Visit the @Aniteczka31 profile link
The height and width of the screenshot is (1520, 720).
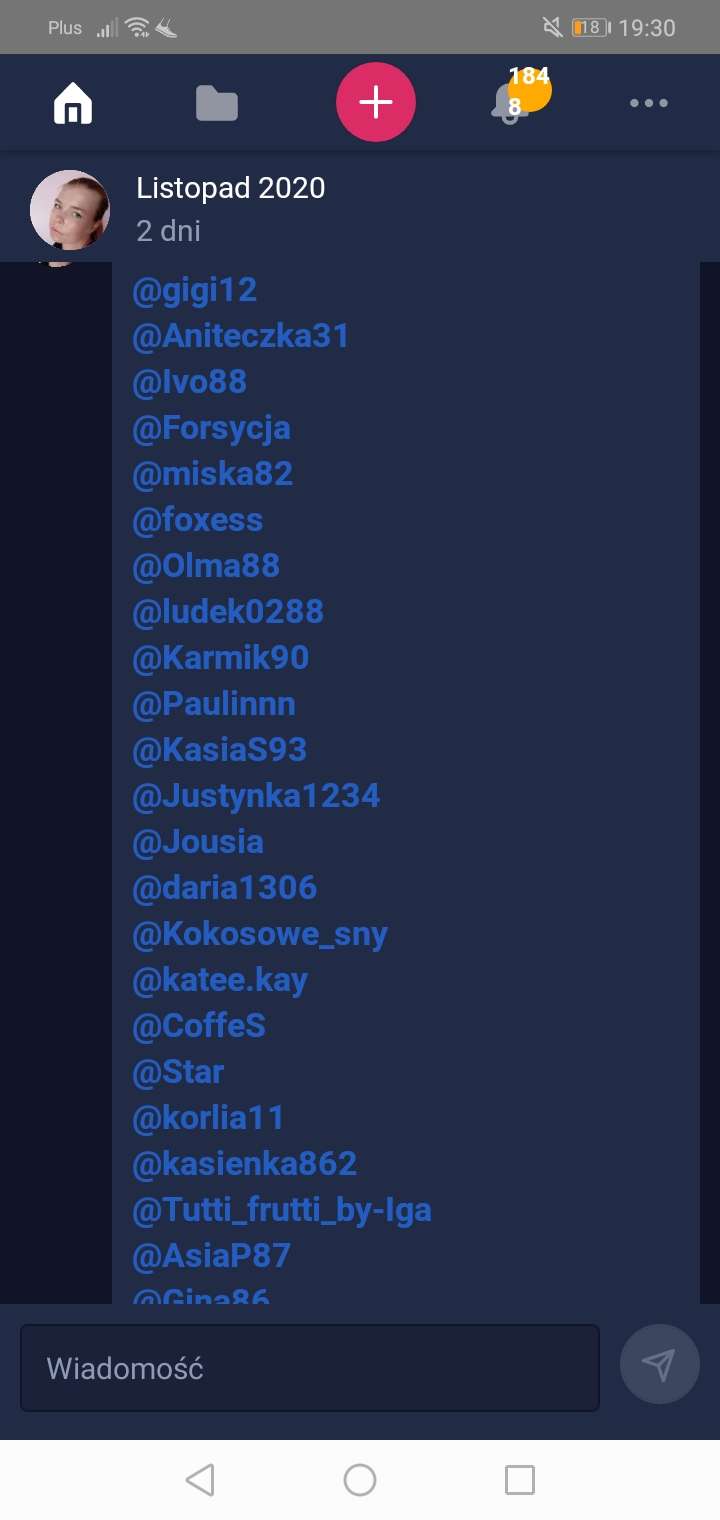pyautogui.click(x=241, y=336)
